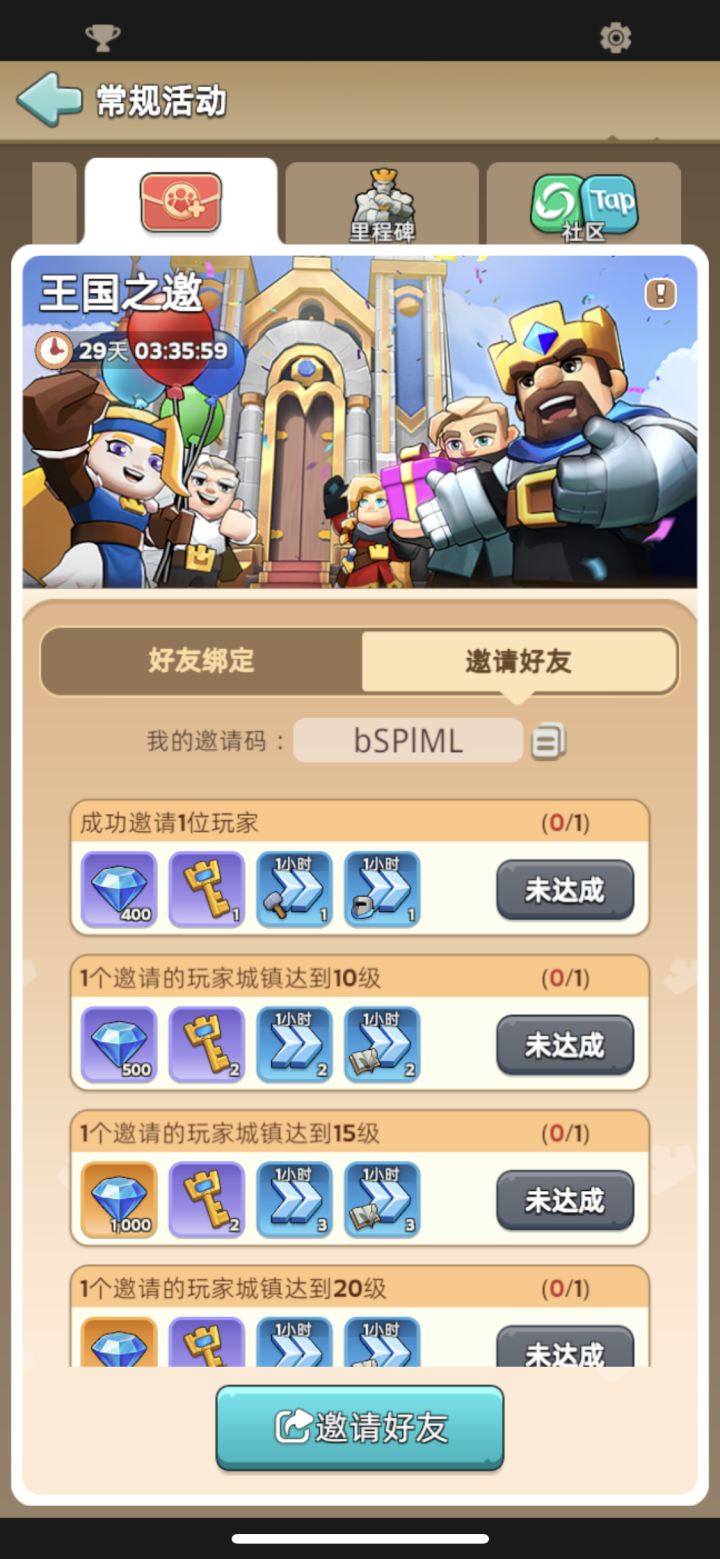
Task: Copy the invite code using the copy icon
Action: point(546,740)
